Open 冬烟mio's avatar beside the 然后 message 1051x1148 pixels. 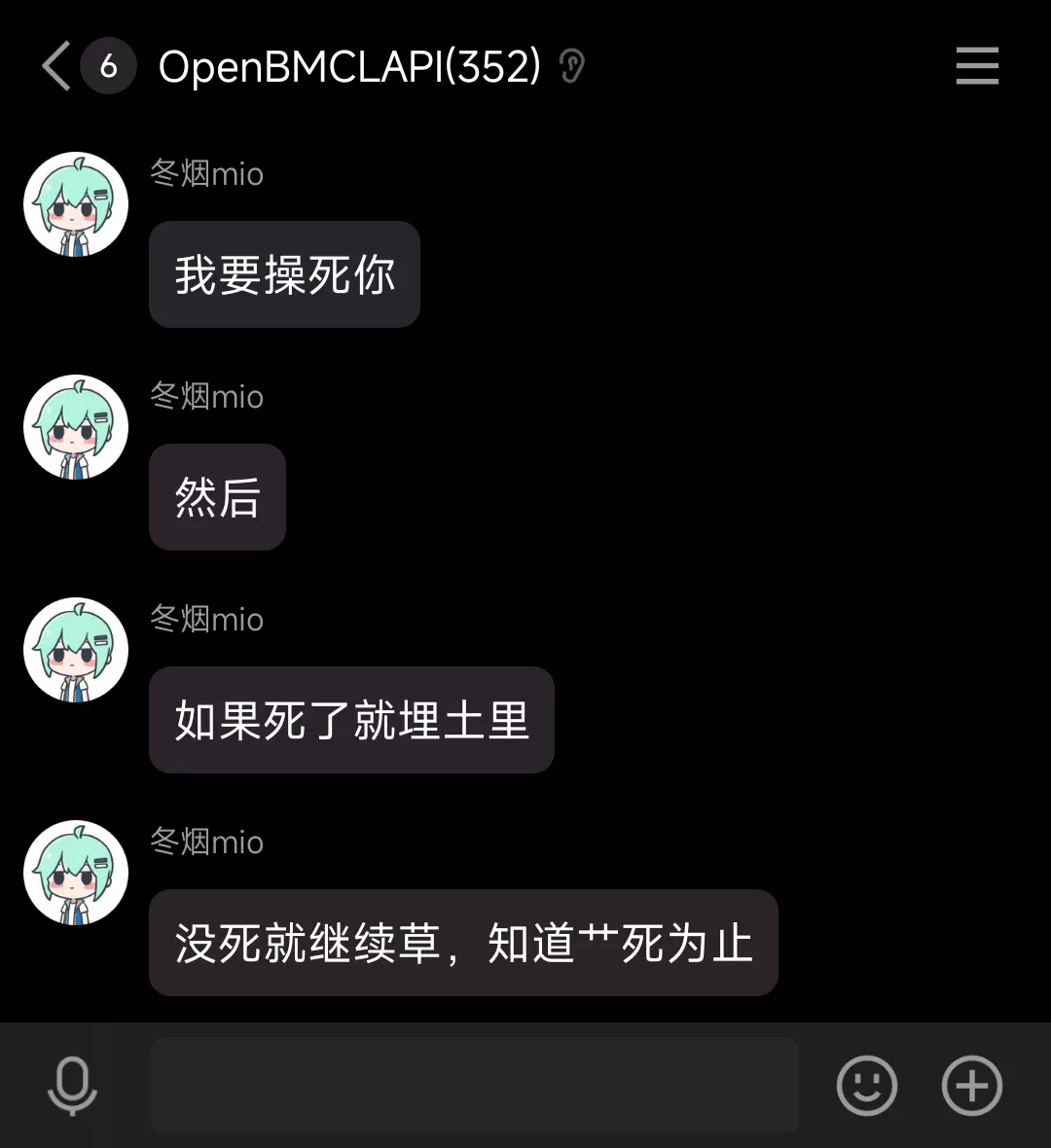click(76, 427)
